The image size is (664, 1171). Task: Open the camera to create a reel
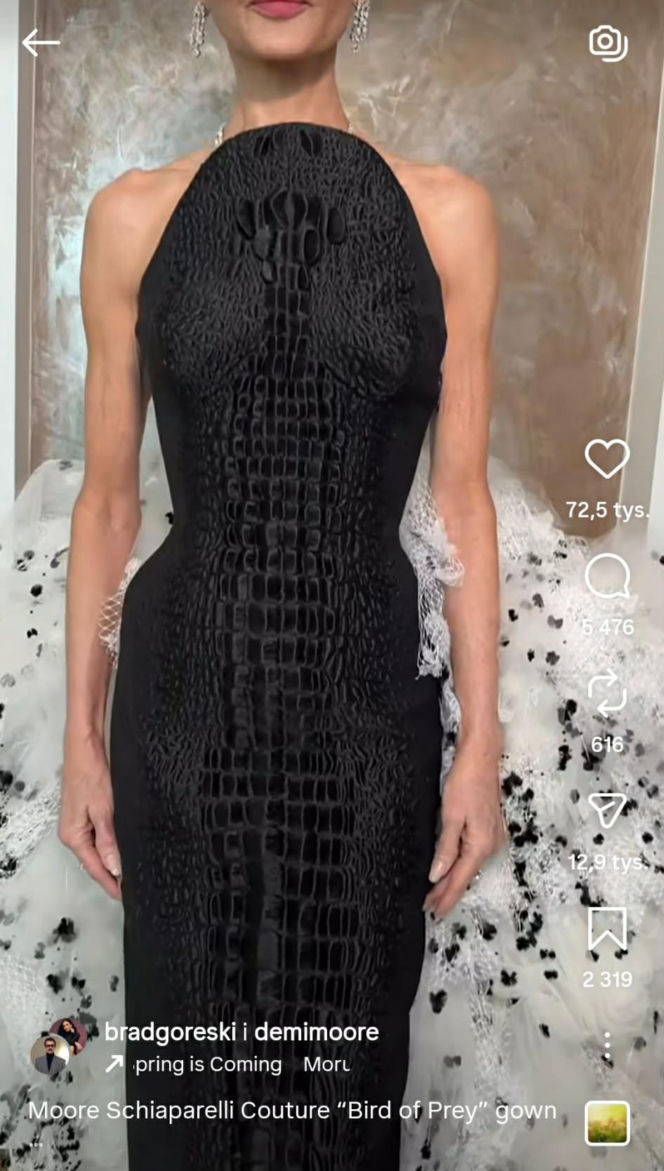pyautogui.click(x=606, y=42)
